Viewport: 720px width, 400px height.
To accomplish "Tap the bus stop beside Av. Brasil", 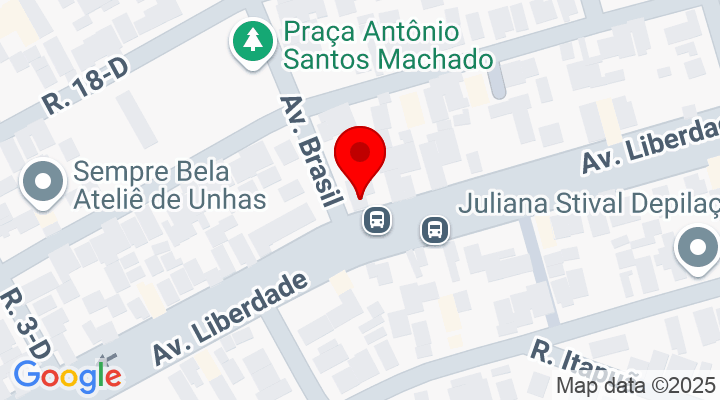I will (377, 218).
